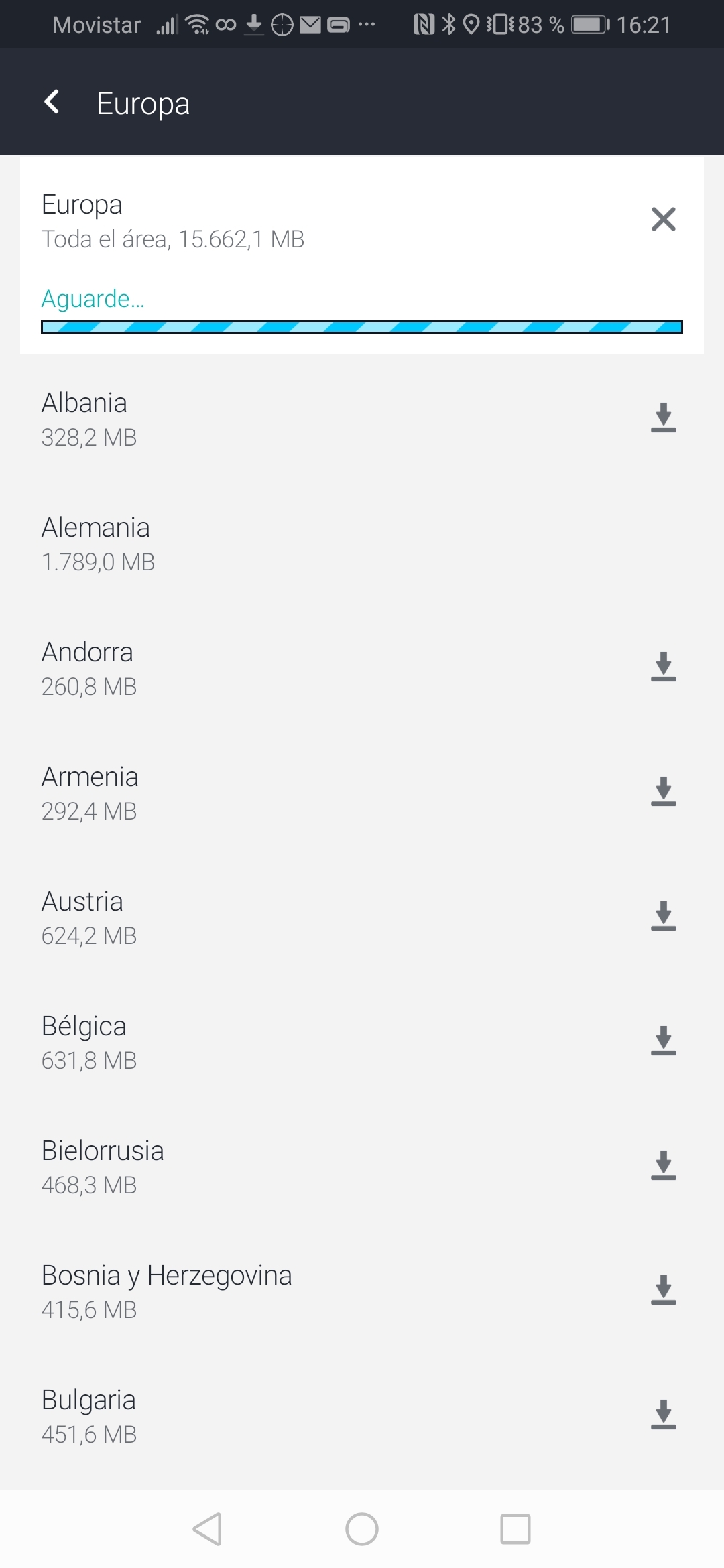Download the Bosnia y Herzegovina map
Viewport: 724px width, 1568px height.
click(663, 1290)
